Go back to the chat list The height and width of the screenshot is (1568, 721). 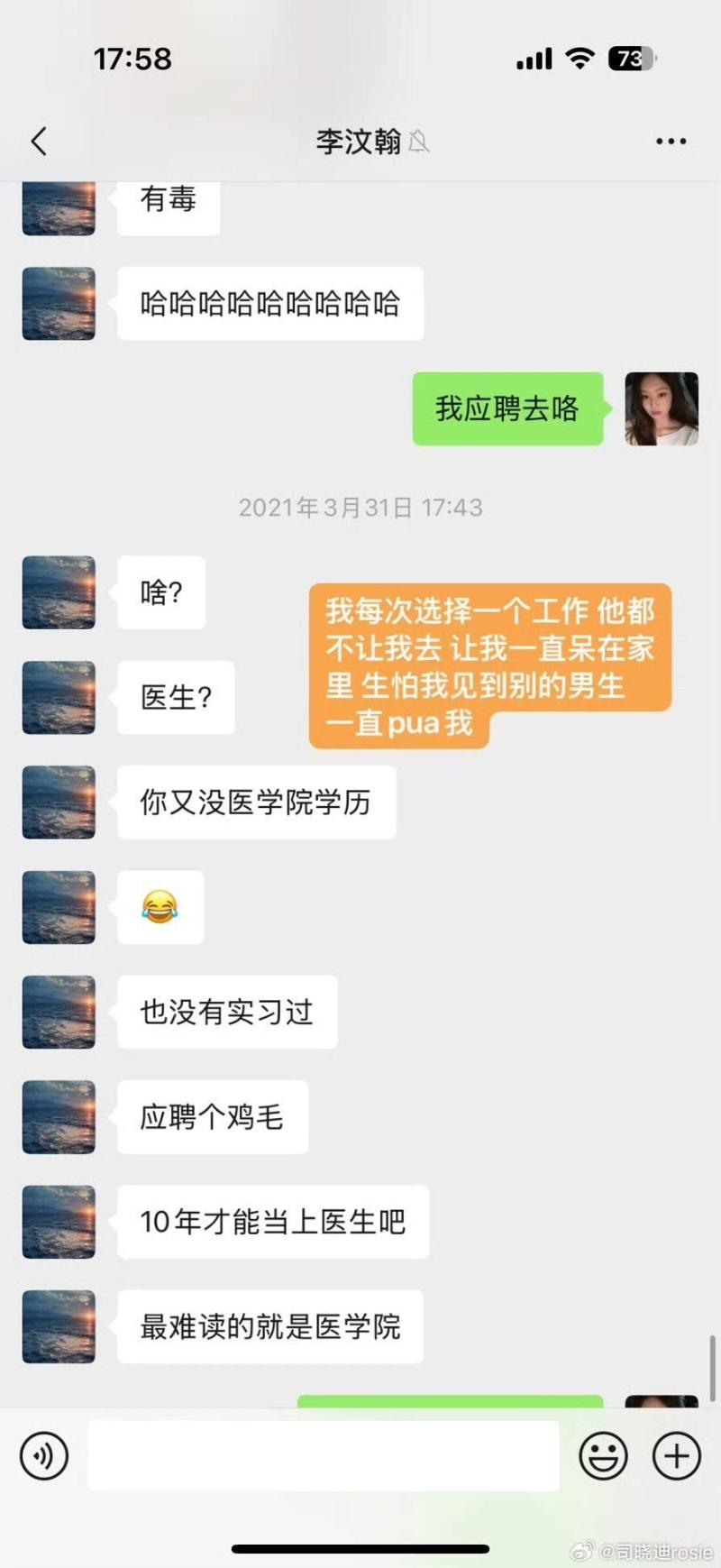pyautogui.click(x=39, y=142)
